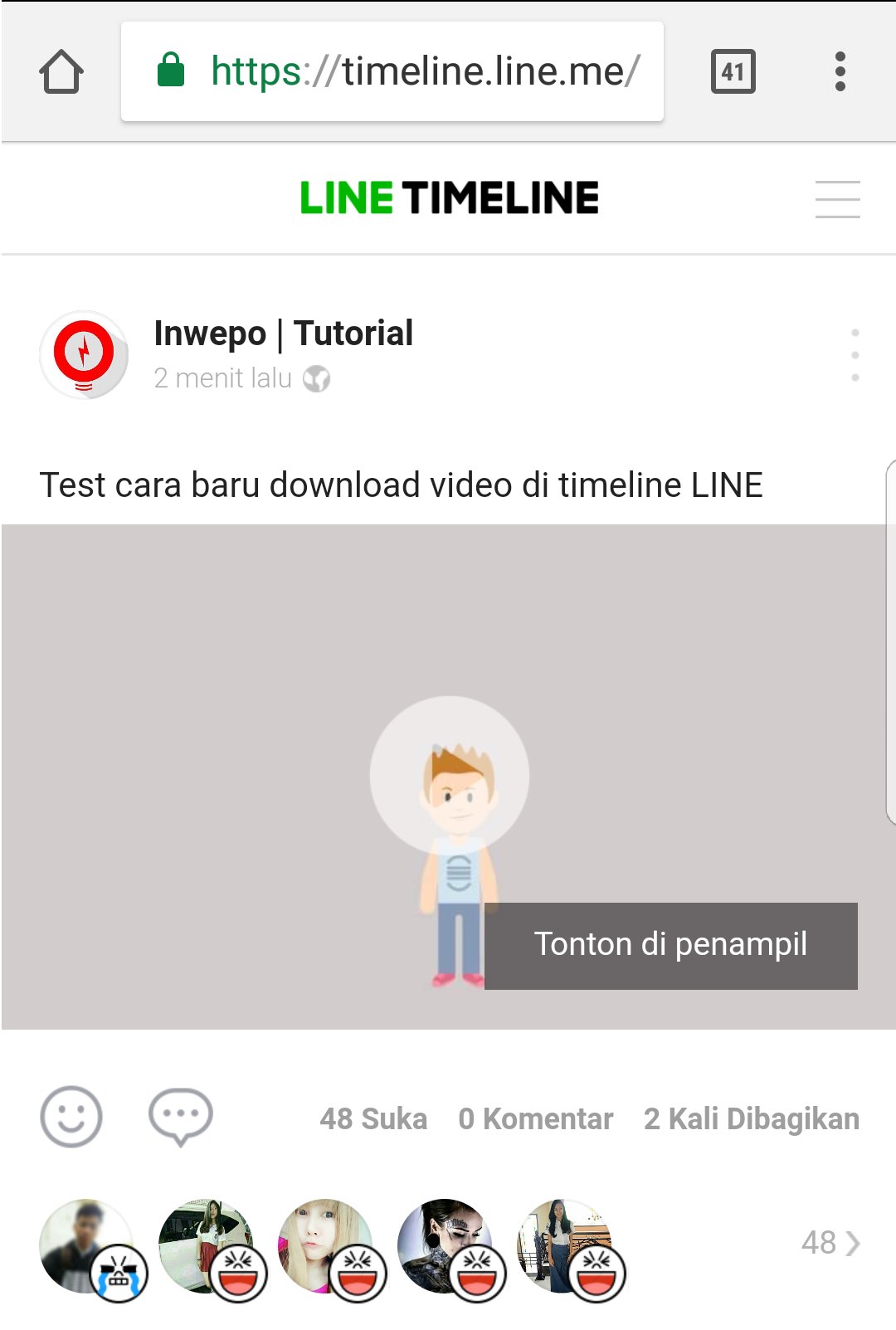Image resolution: width=896 pixels, height=1330 pixels.
Task: Open the Inwepo | Tutorial profile name
Action: [283, 334]
